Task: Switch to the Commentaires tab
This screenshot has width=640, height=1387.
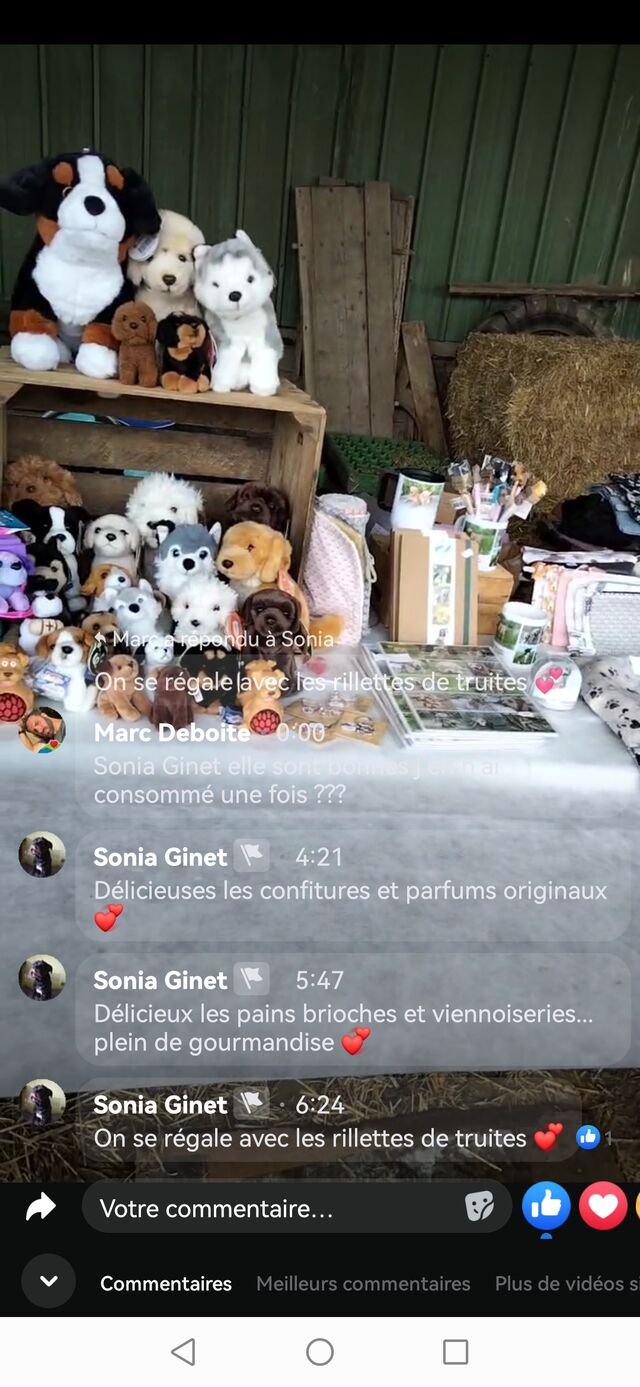Action: click(166, 1283)
